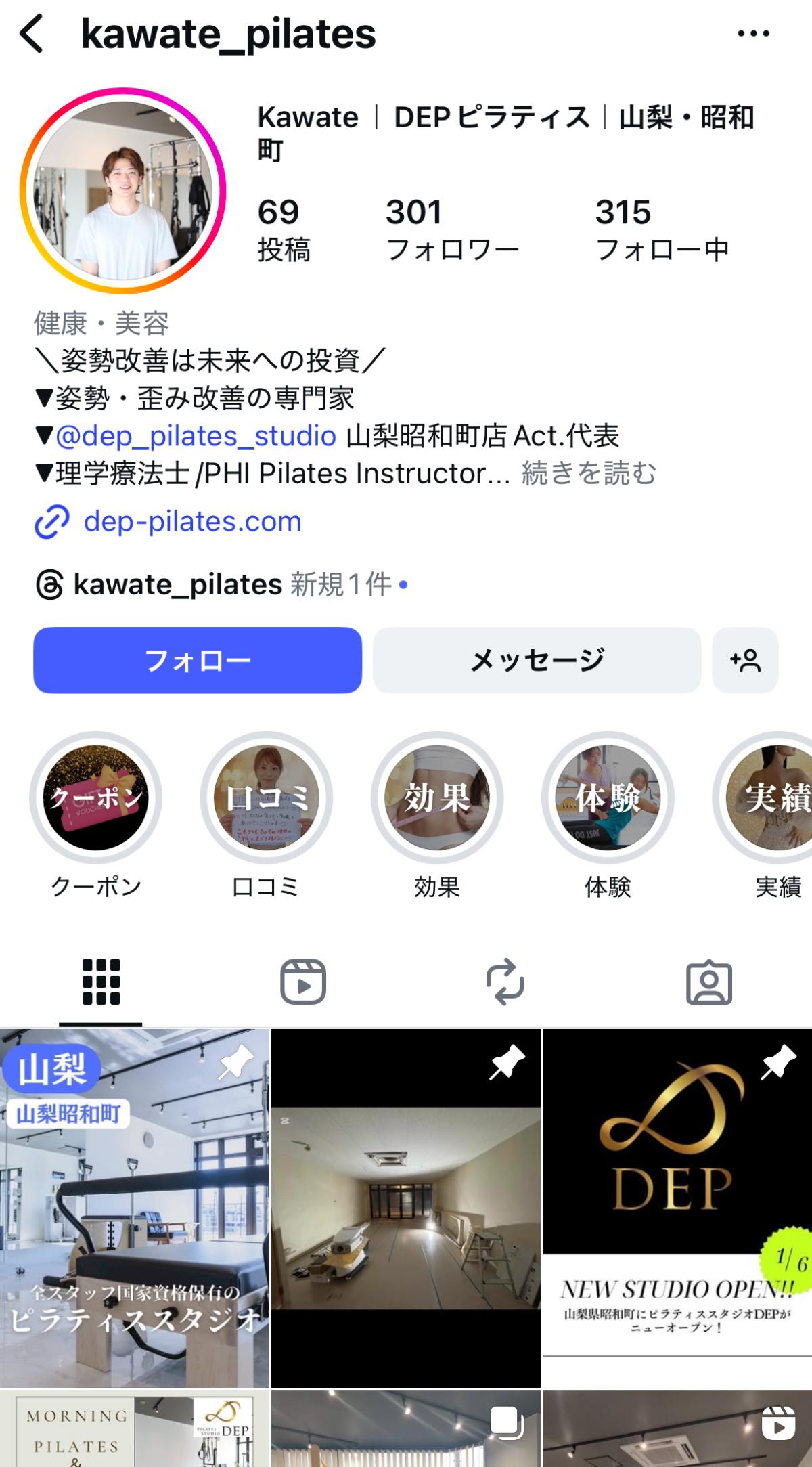This screenshot has width=812, height=1467.
Task: Open the 口コミ story highlight
Action: 266,798
